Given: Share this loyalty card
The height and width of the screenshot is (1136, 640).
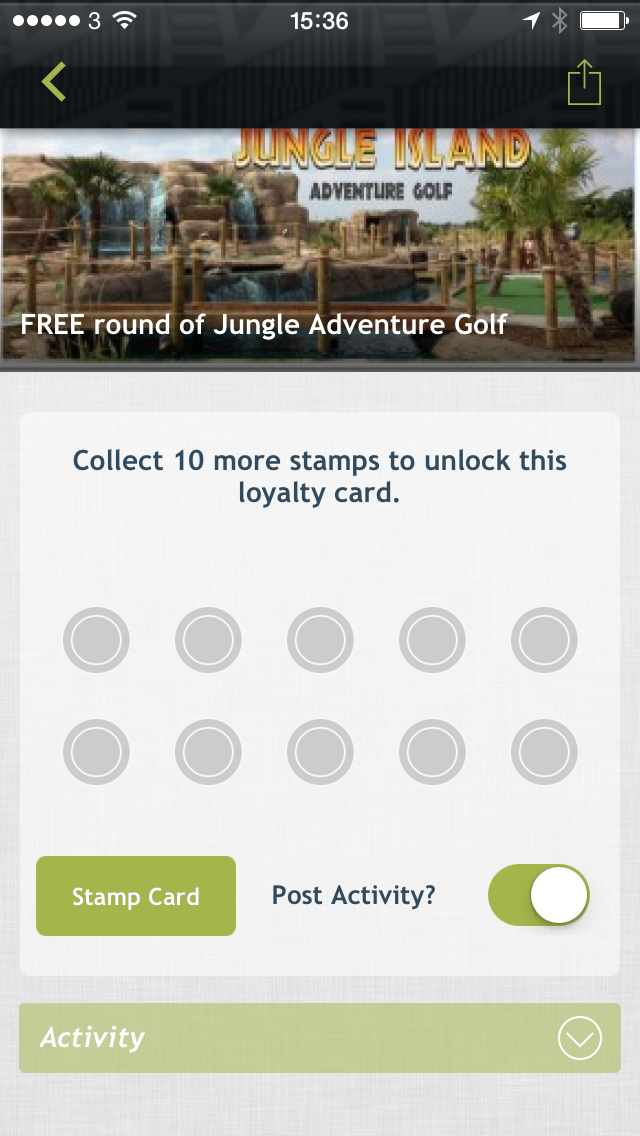Looking at the screenshot, I should click(x=584, y=82).
